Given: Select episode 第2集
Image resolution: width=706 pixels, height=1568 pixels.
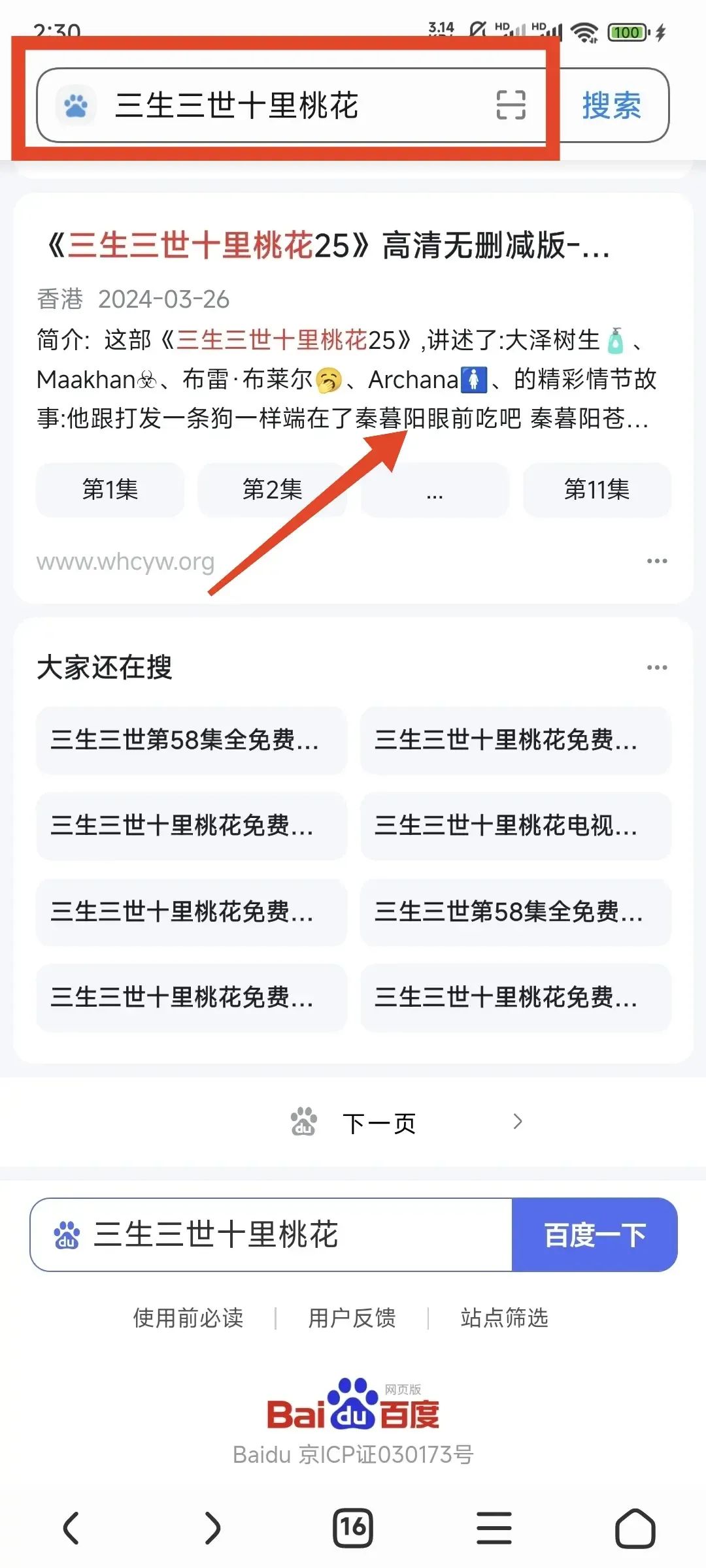Looking at the screenshot, I should point(272,489).
